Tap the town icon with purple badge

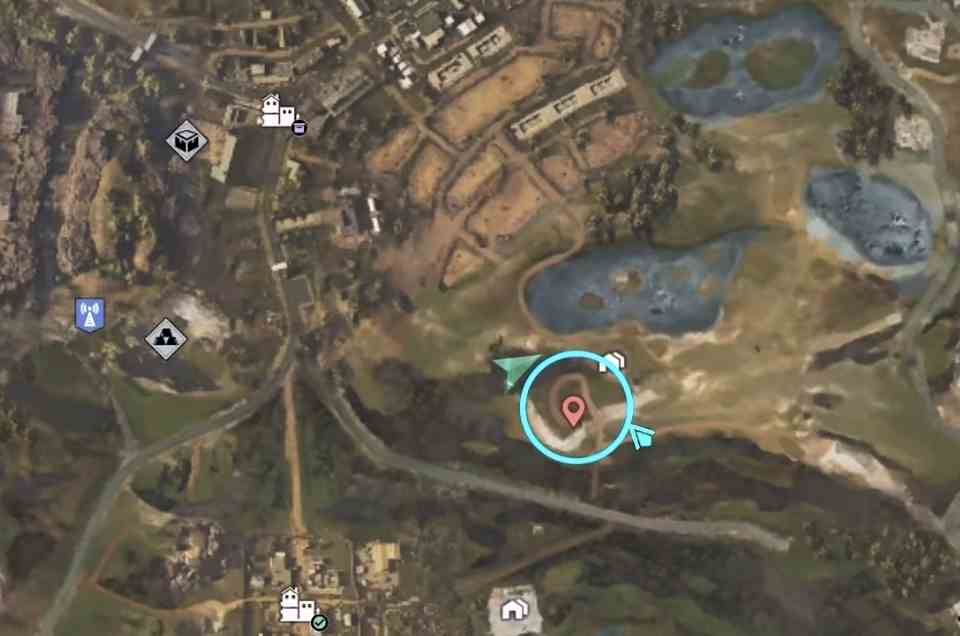[x=280, y=112]
